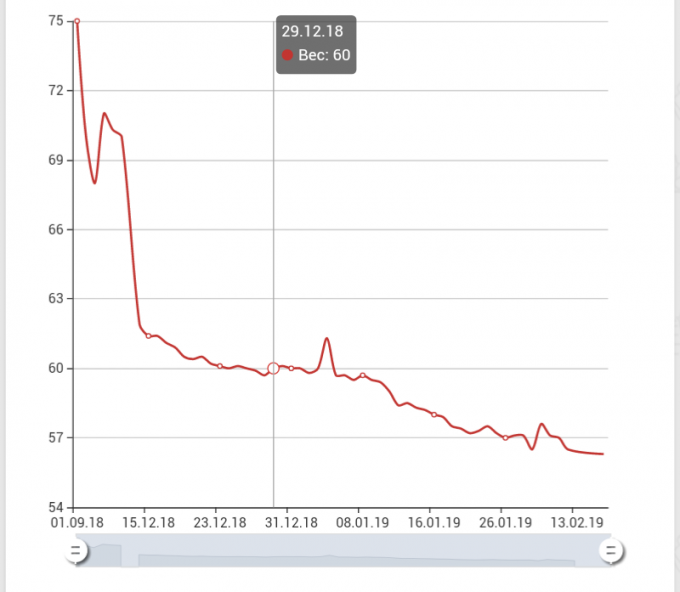Select the data point near 08.01.19
The width and height of the screenshot is (680, 592).
362,375
